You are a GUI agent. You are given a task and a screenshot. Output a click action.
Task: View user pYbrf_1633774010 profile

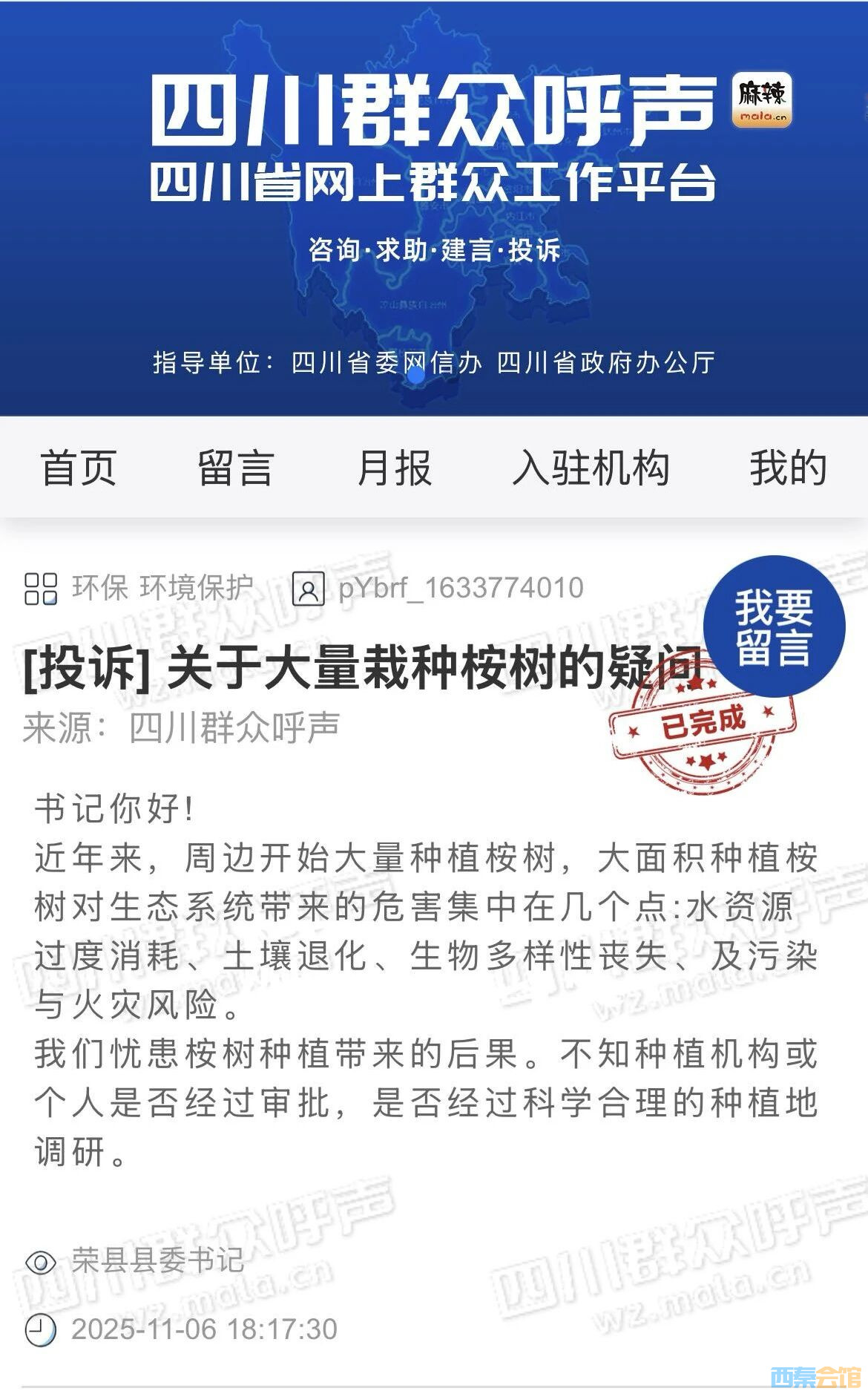(x=460, y=588)
